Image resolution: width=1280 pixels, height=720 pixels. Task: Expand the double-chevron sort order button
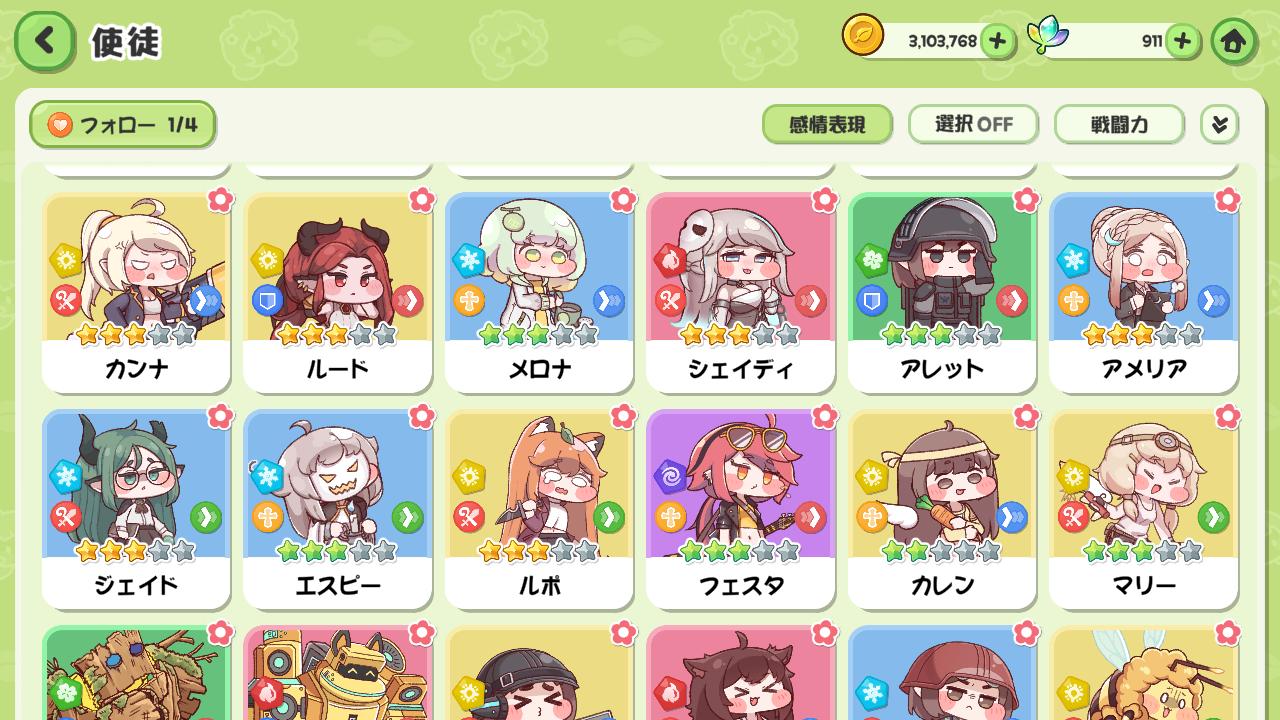pyautogui.click(x=1219, y=125)
